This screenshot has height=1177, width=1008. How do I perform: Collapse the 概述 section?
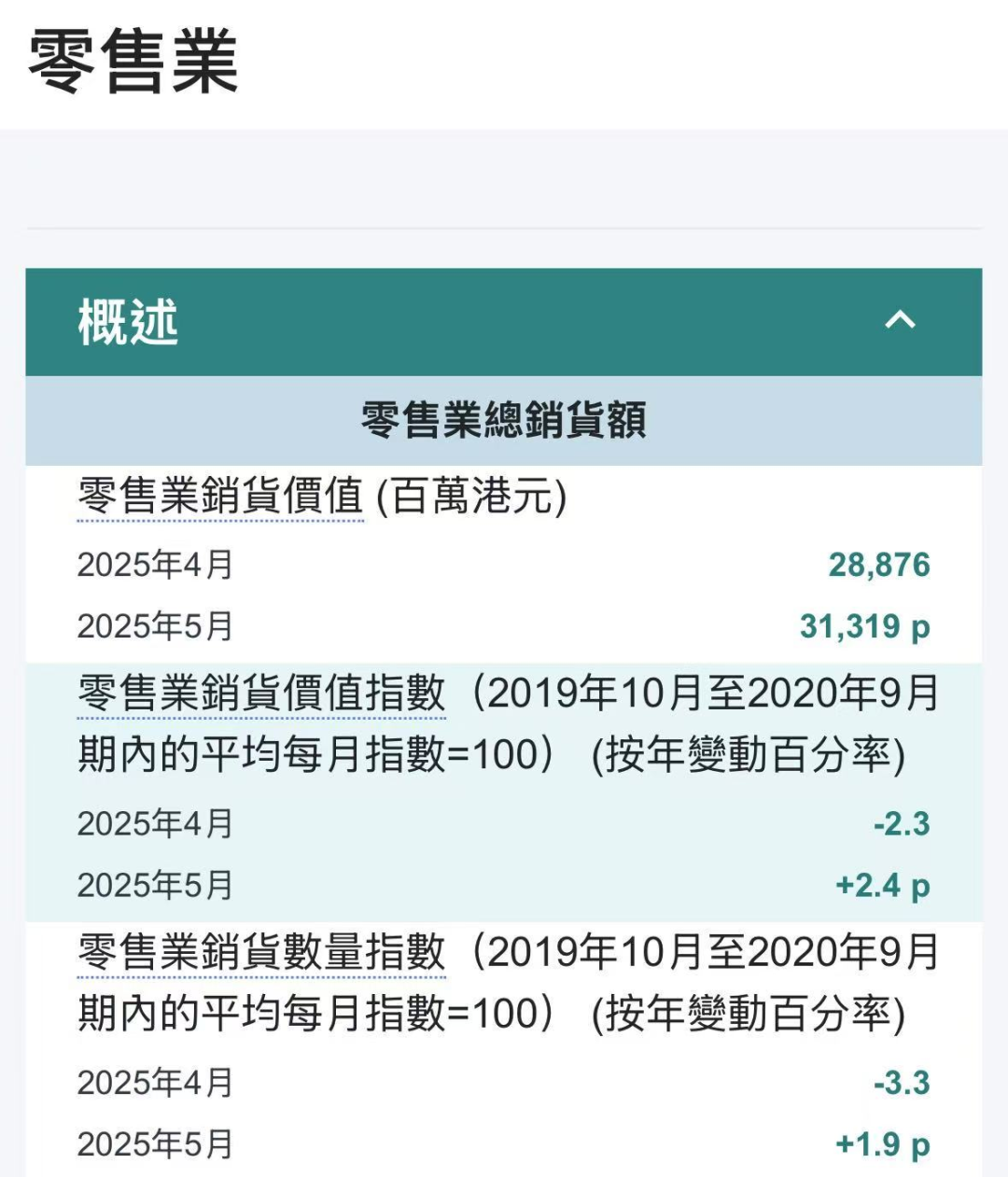pyautogui.click(x=900, y=321)
